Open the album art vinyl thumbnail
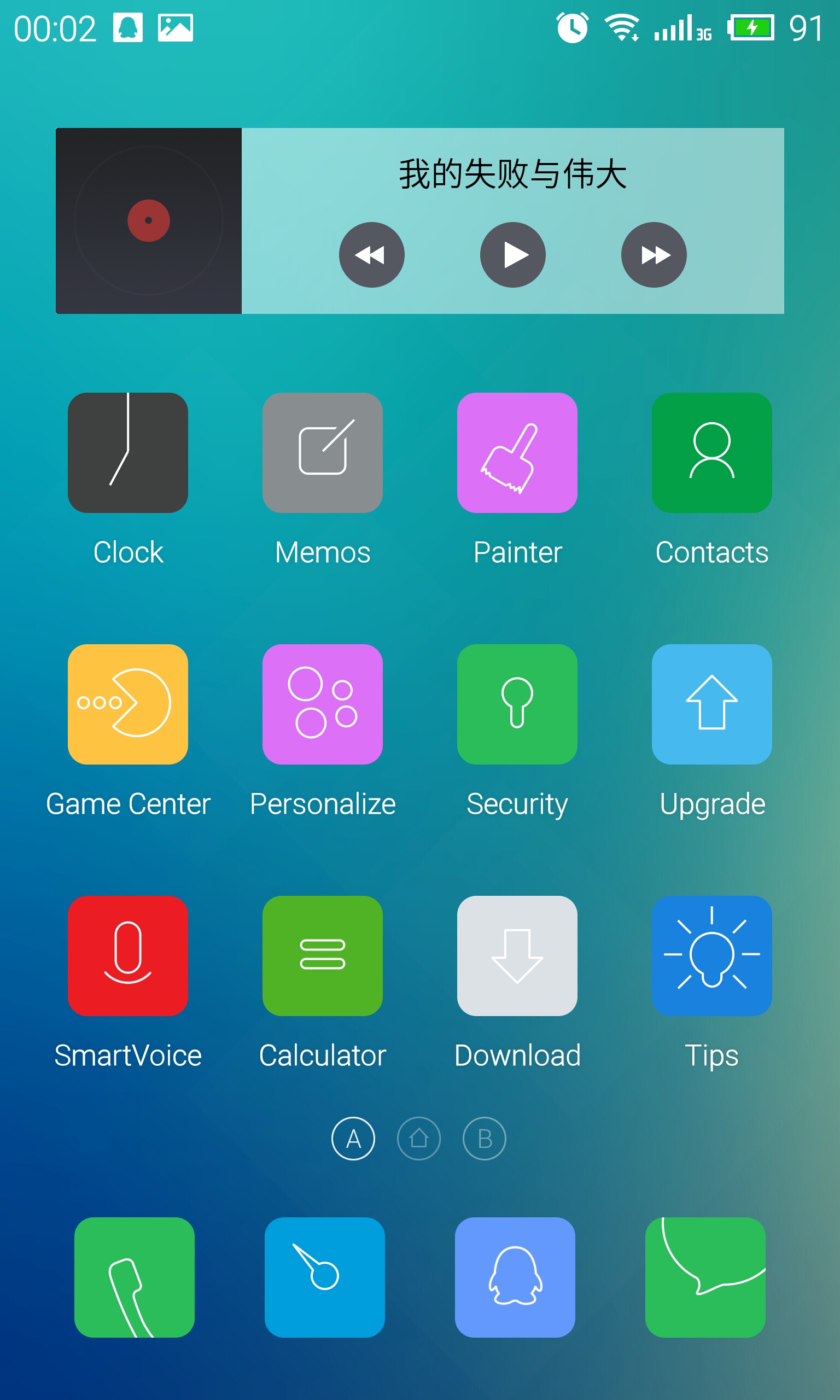Viewport: 840px width, 1400px height. [x=149, y=221]
